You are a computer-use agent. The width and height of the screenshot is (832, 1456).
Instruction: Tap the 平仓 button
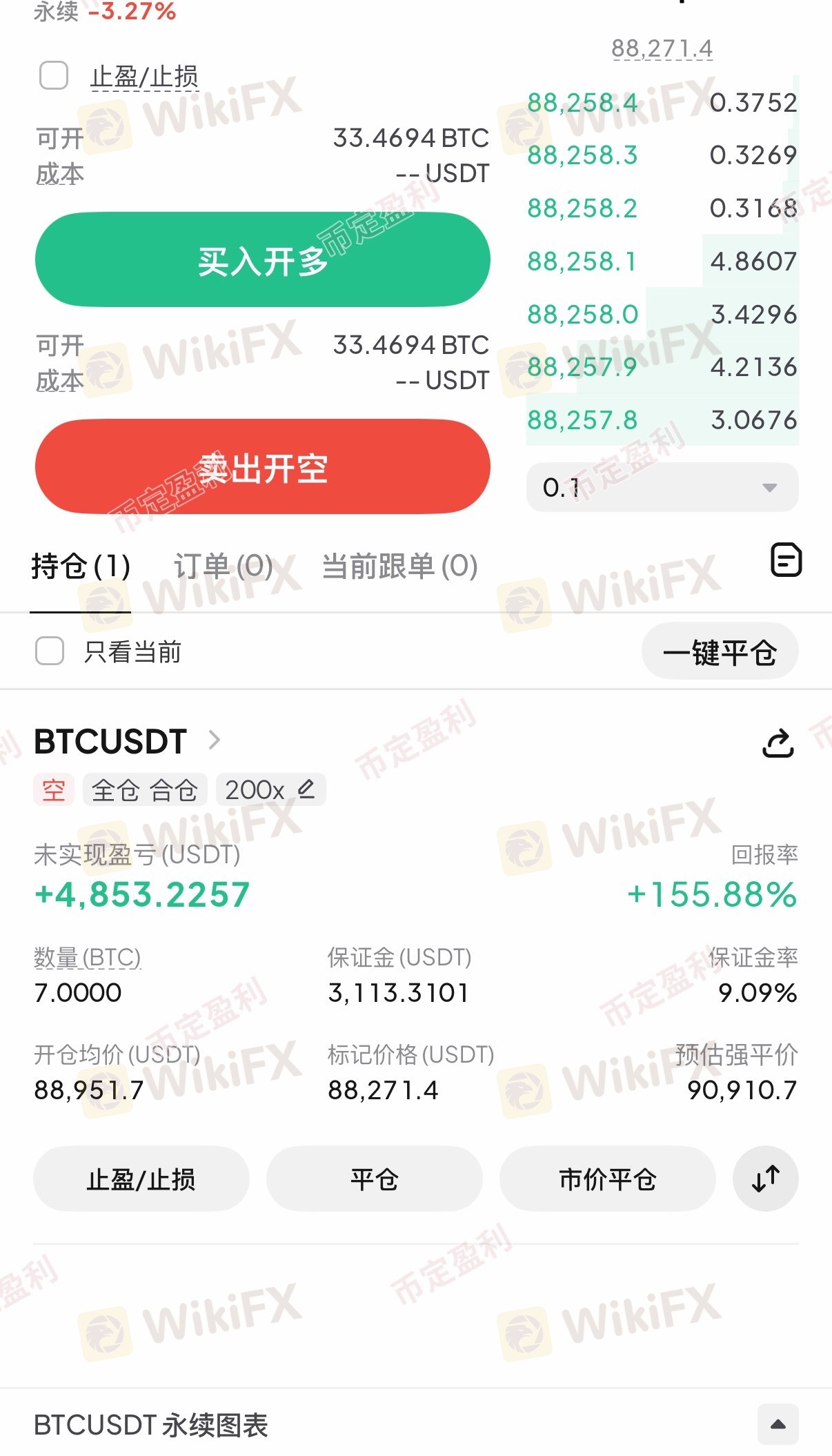[x=375, y=1179]
